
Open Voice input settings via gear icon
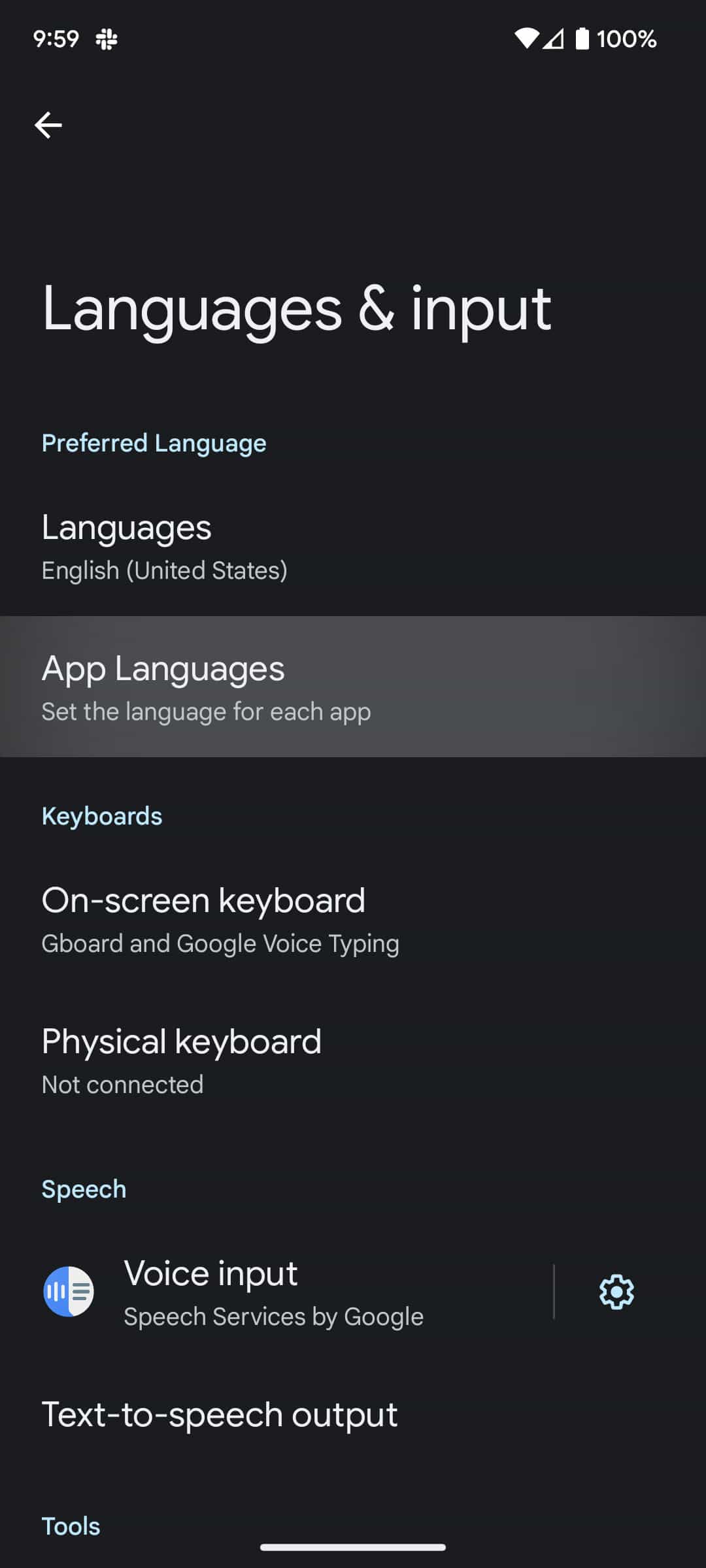tap(614, 1292)
